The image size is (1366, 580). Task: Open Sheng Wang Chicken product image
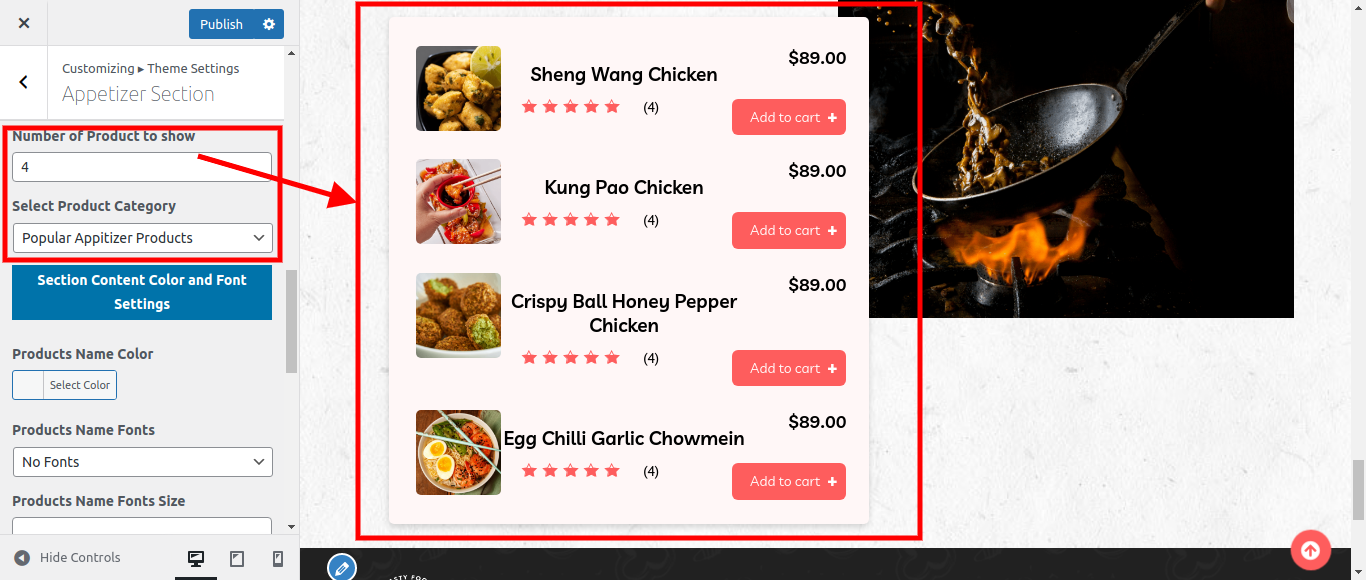[x=458, y=88]
